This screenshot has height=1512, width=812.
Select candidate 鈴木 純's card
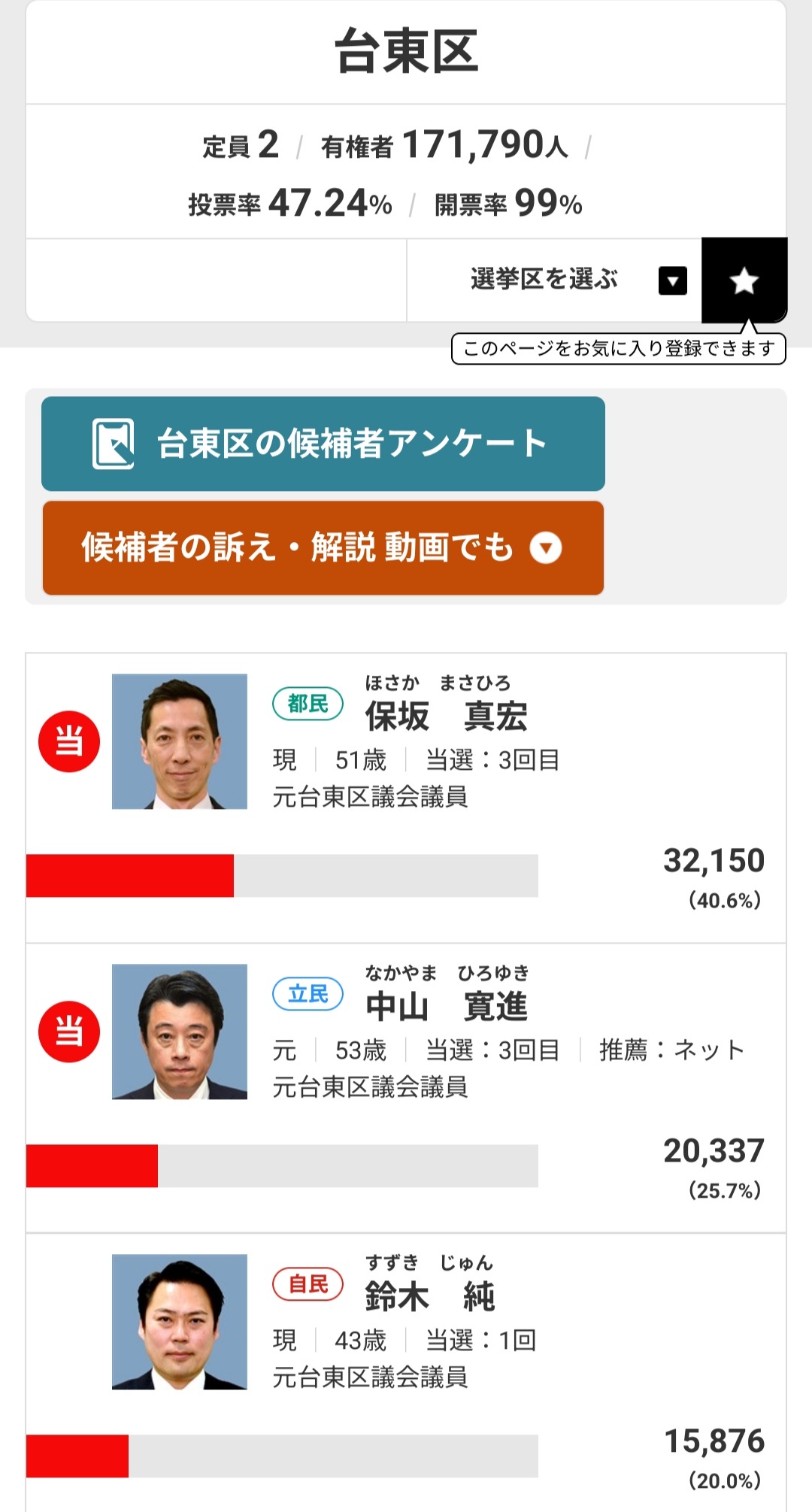click(x=429, y=1296)
